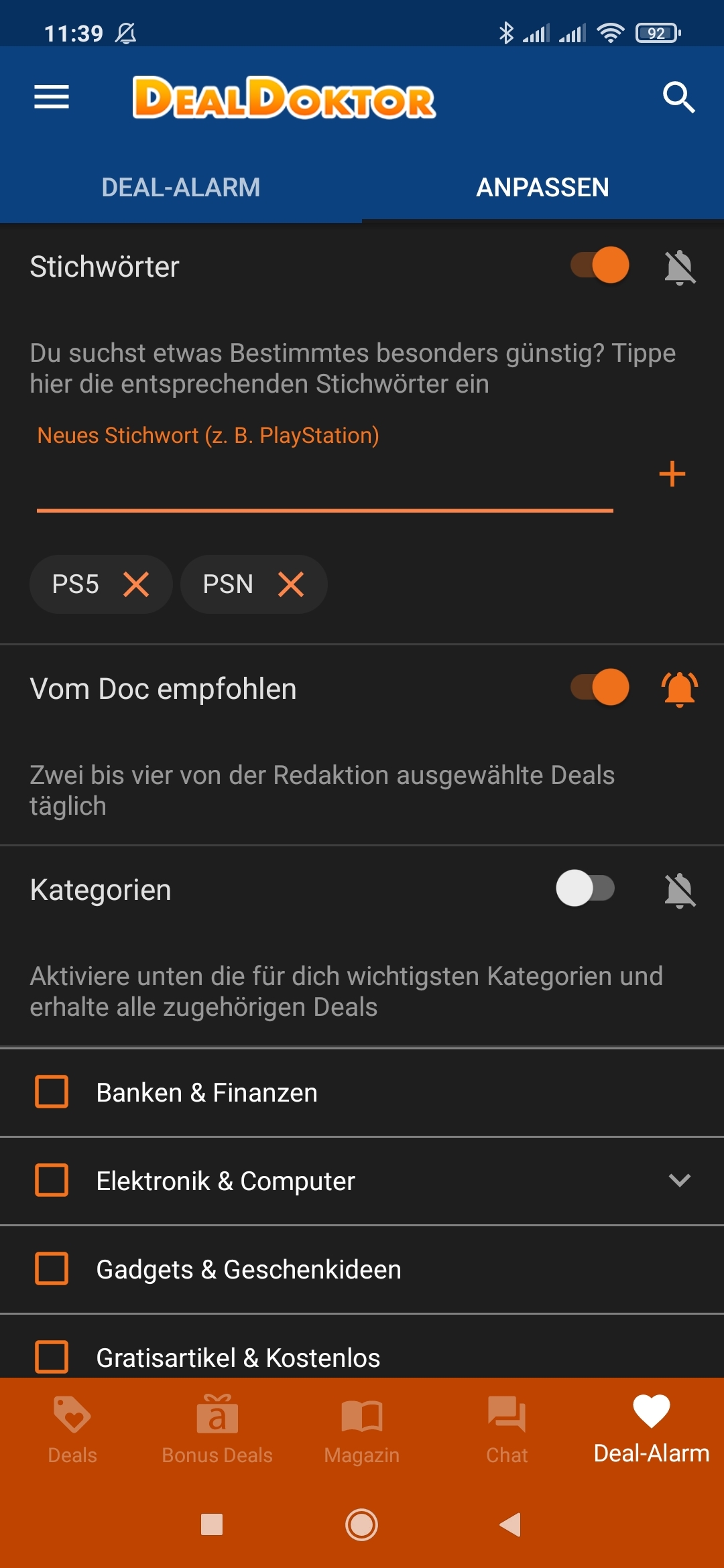724x1568 pixels.
Task: Tap the system back button
Action: click(x=511, y=1524)
